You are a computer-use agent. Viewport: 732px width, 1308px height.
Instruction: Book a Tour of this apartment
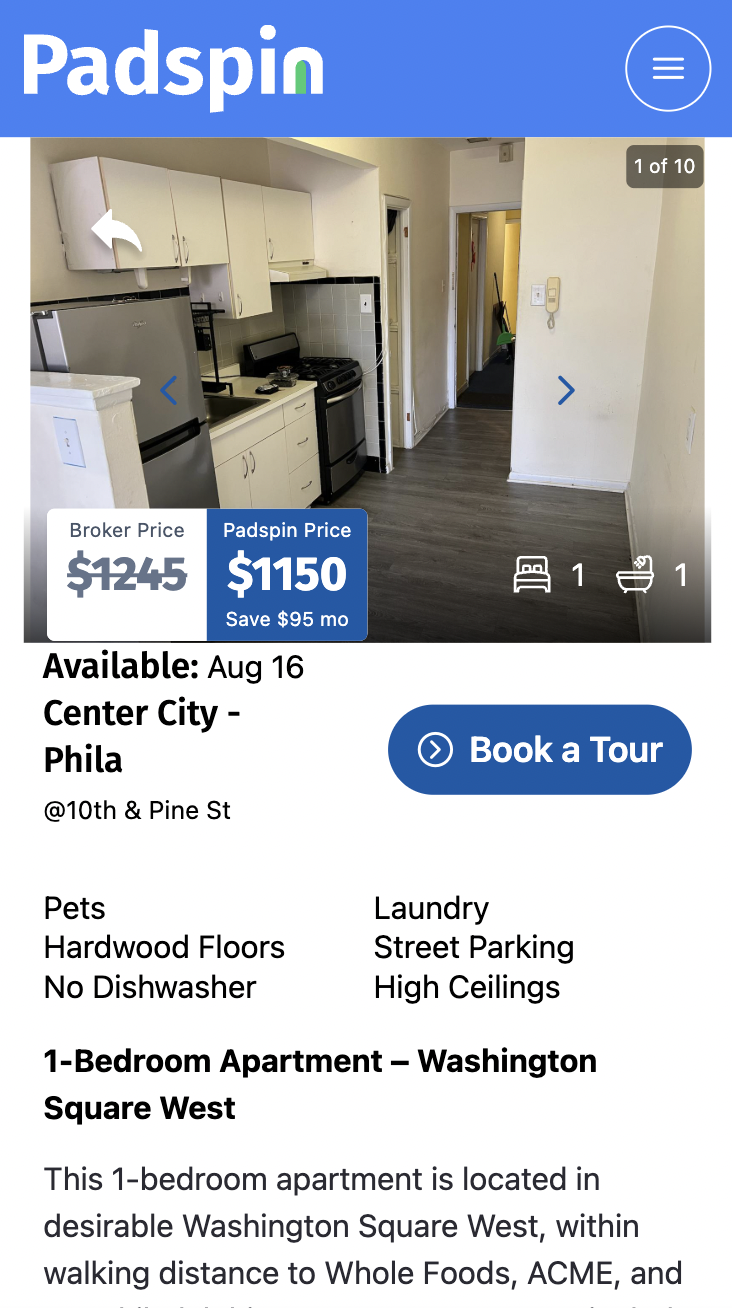540,749
